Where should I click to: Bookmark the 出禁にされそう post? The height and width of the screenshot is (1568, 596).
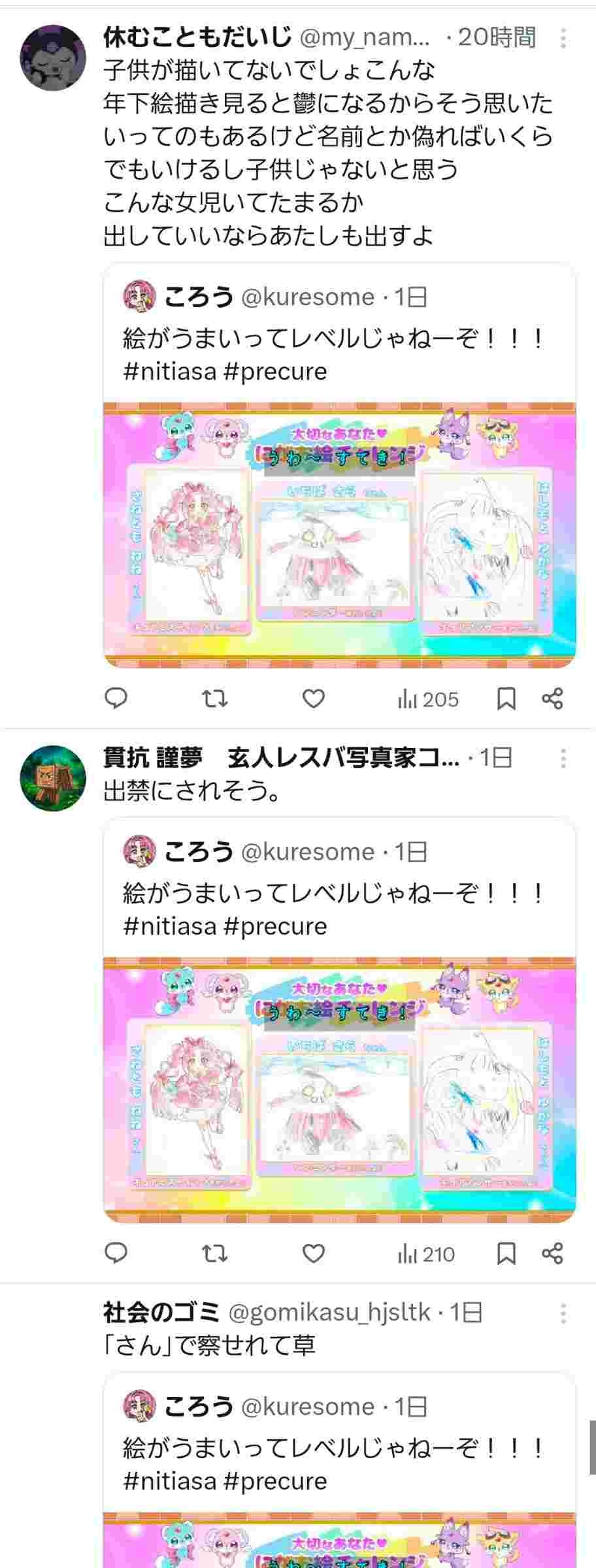pyautogui.click(x=506, y=1253)
